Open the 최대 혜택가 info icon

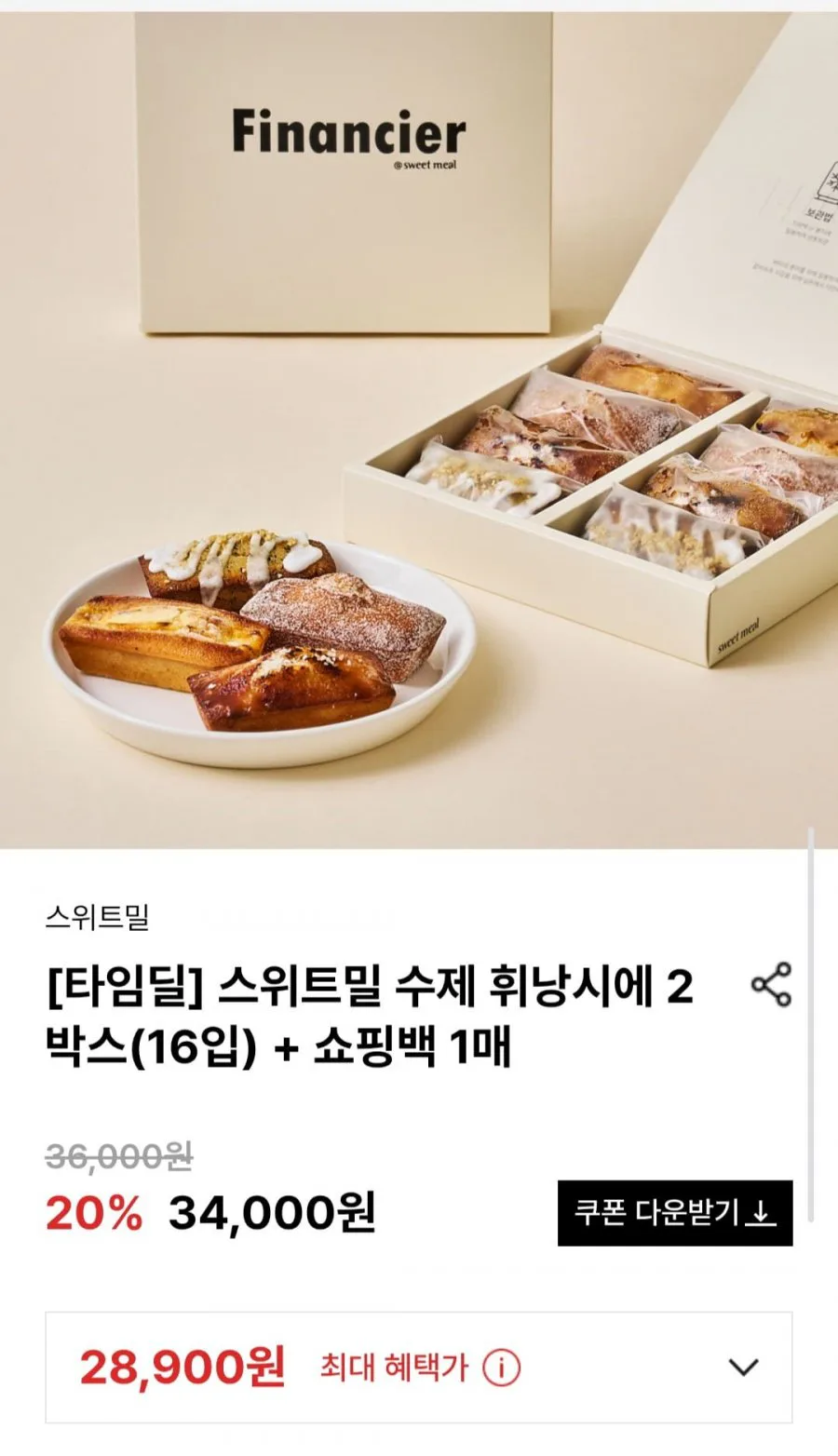click(501, 1368)
